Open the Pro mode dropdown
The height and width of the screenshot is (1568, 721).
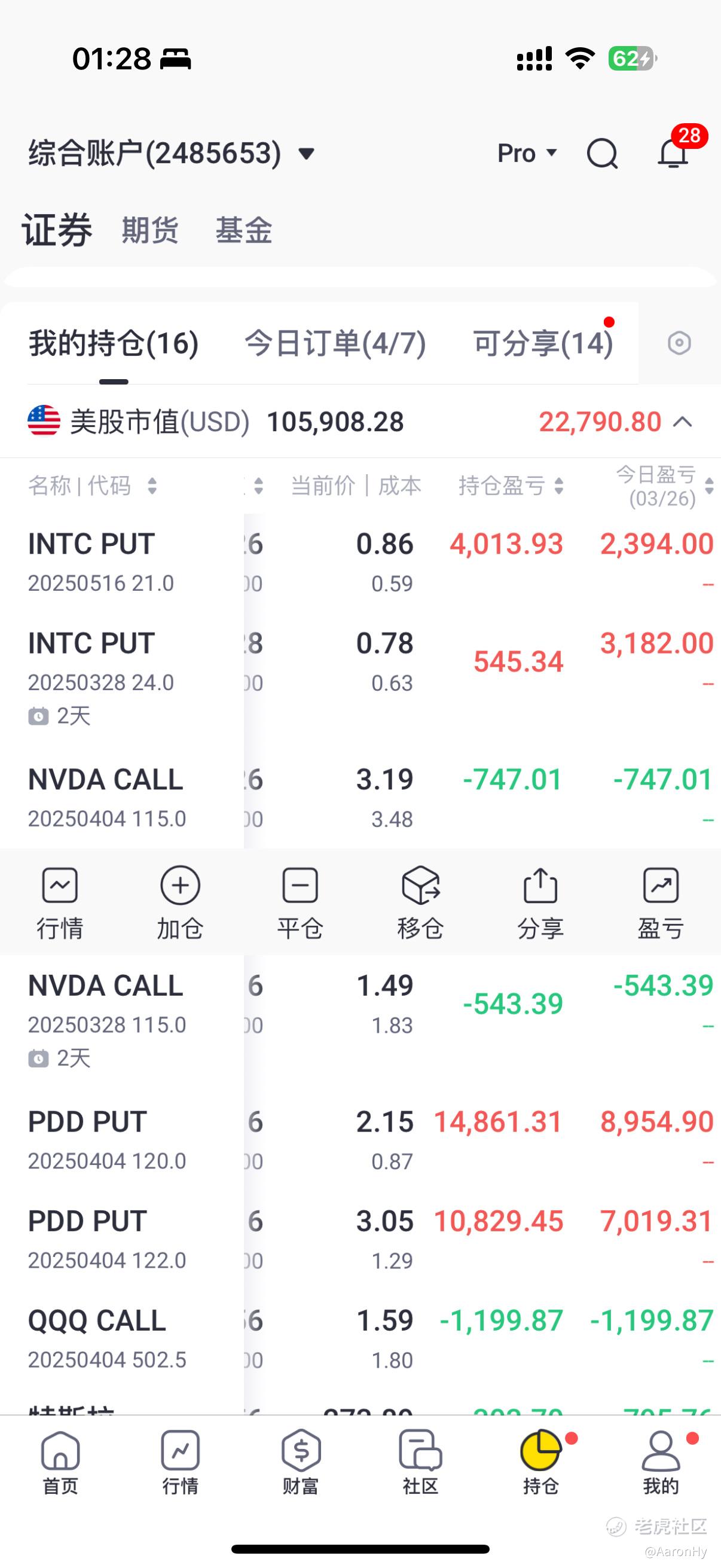527,152
